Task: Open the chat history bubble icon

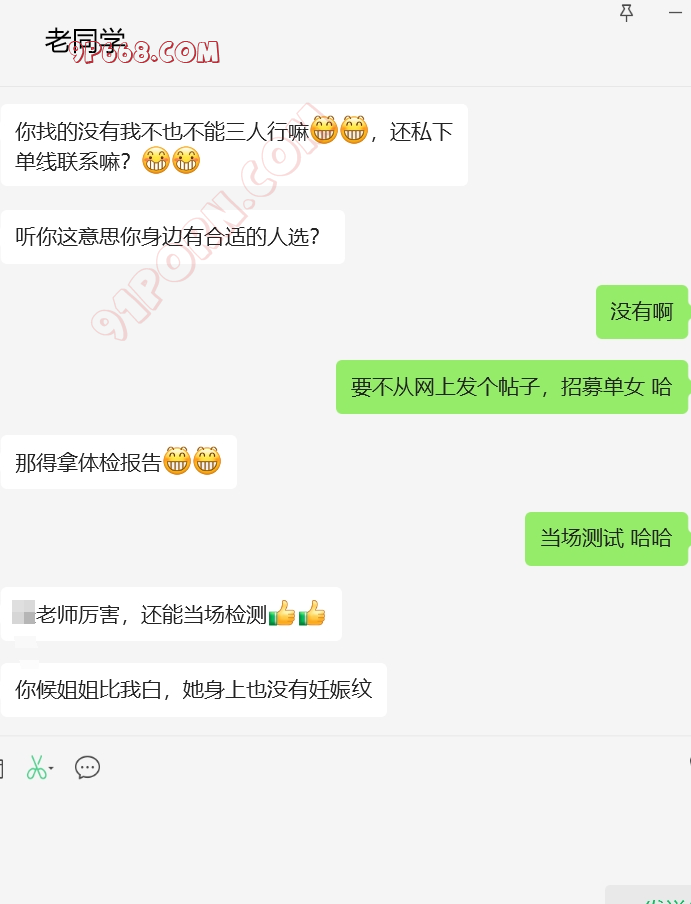Action: [x=88, y=768]
